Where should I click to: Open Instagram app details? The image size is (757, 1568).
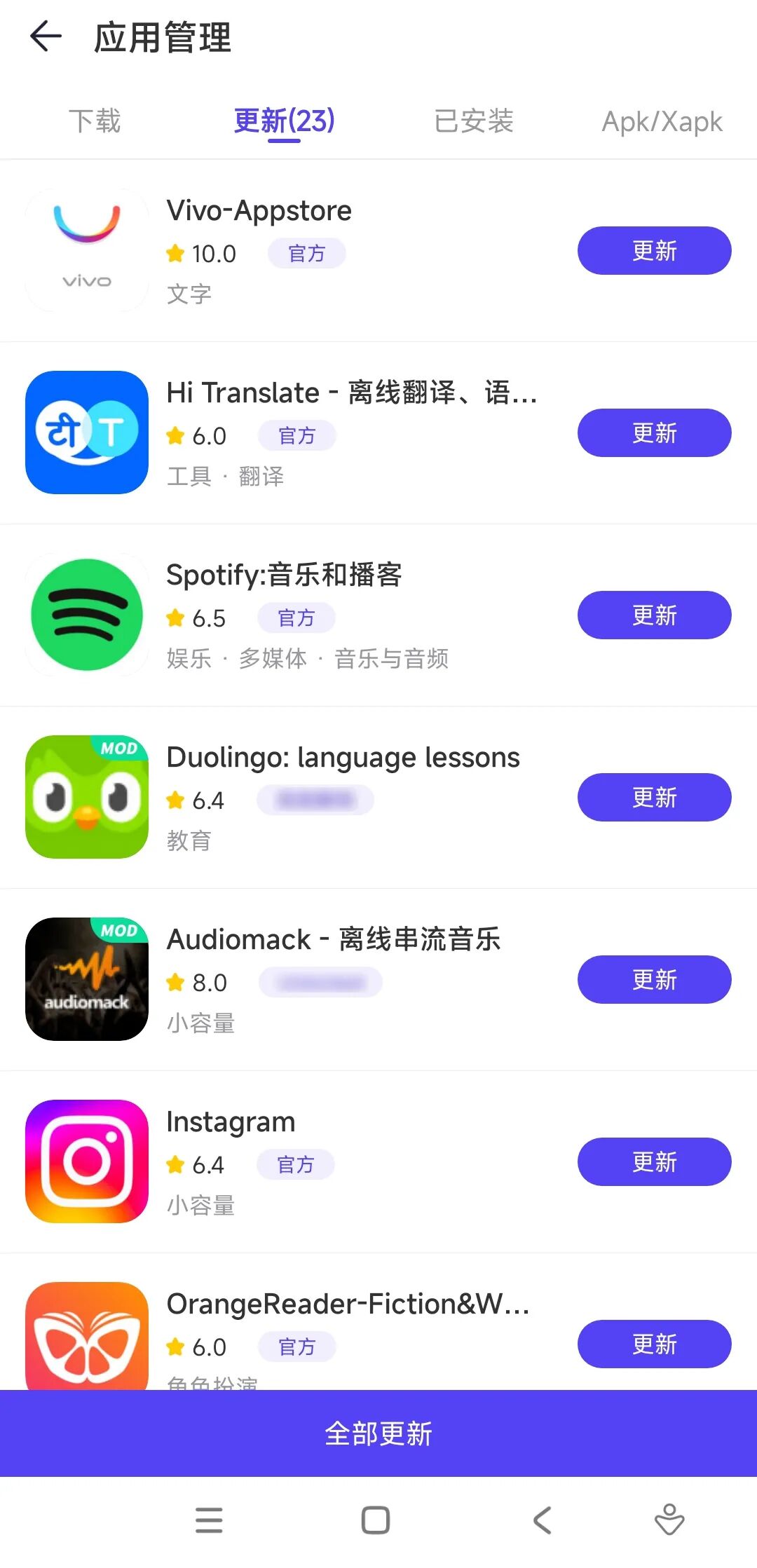(231, 1122)
